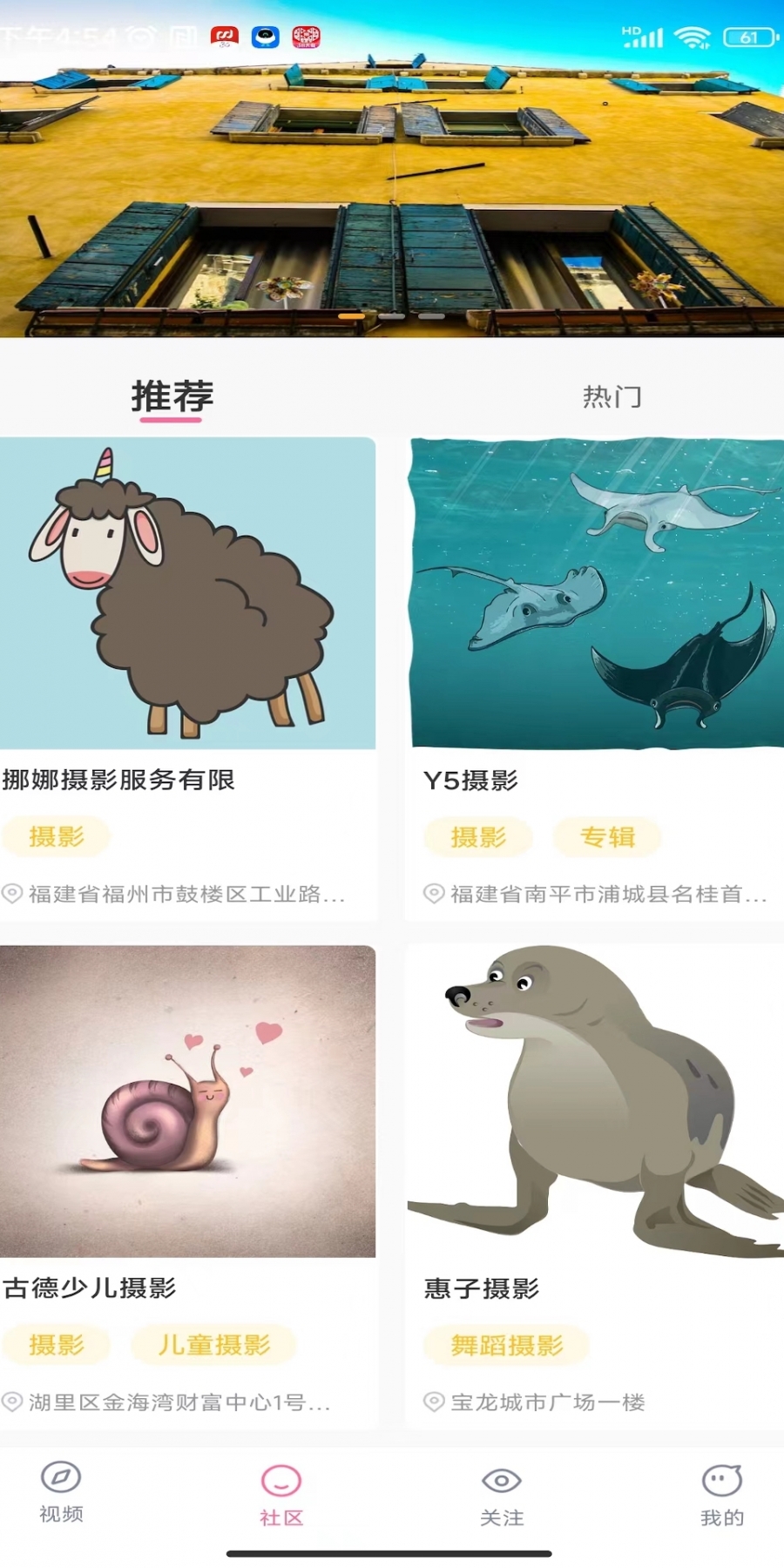Tap the 儿童摄影 tag under 古德少儿摄影

tap(214, 1345)
